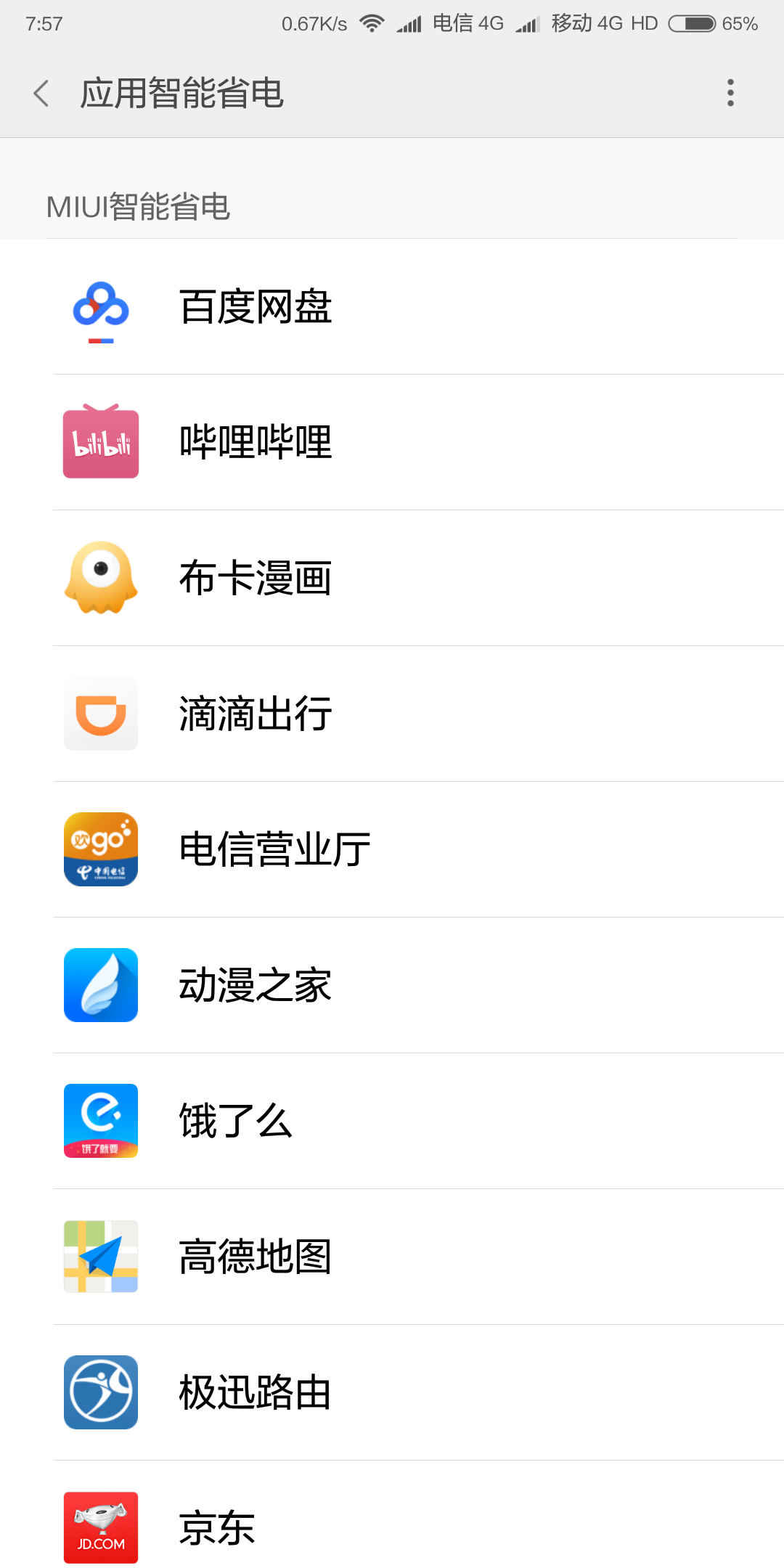Tap the 滴滴出行 entry
784x1568 pixels.
pyautogui.click(x=392, y=714)
